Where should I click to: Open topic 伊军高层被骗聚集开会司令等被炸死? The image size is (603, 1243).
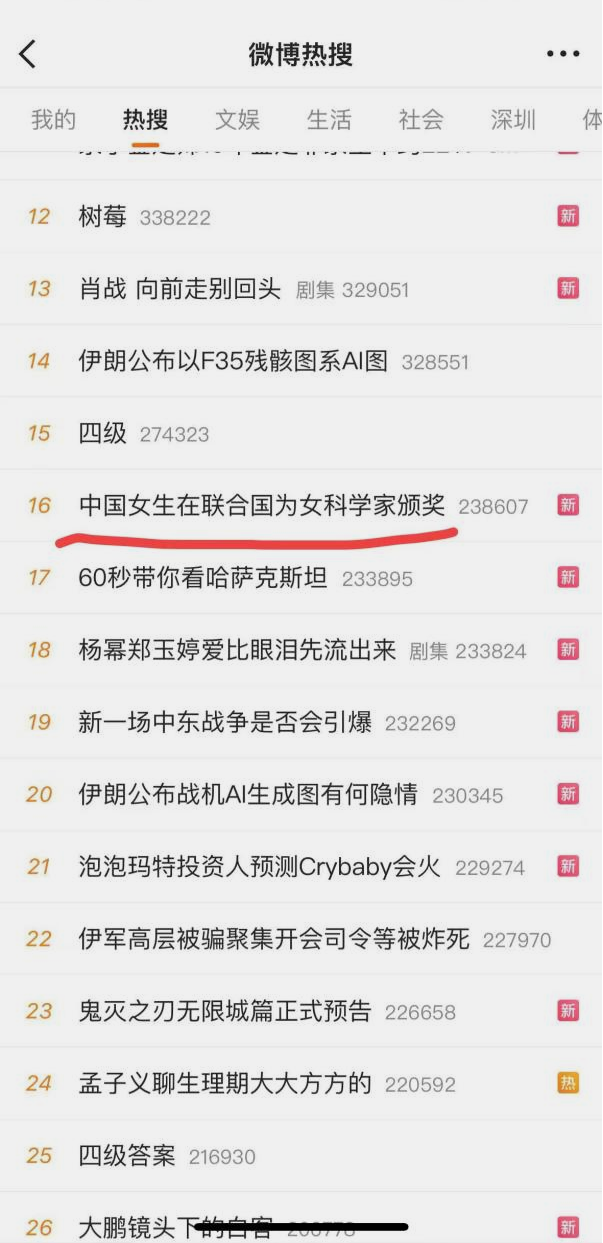274,939
